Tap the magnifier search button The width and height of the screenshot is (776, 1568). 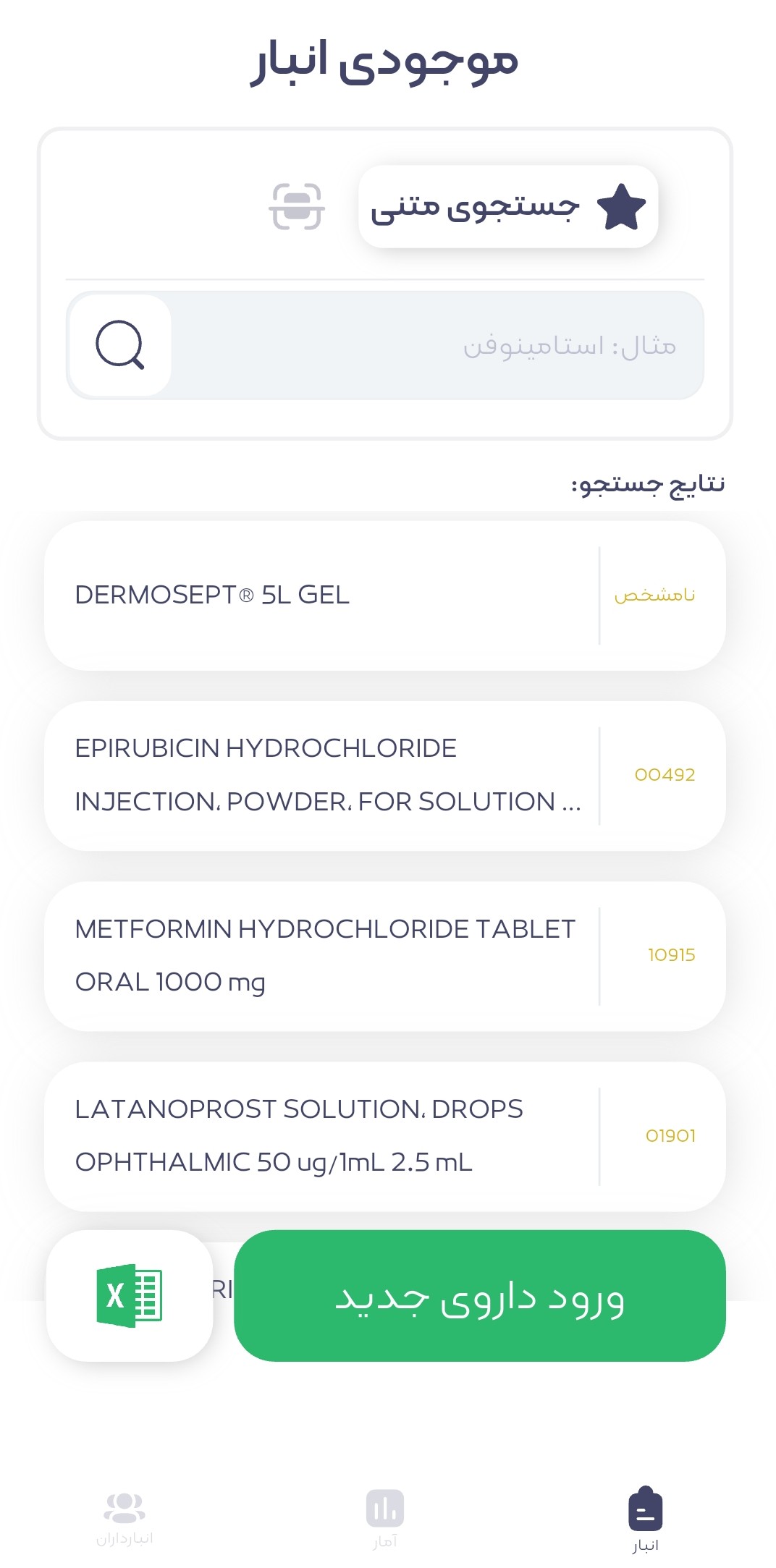(x=120, y=345)
